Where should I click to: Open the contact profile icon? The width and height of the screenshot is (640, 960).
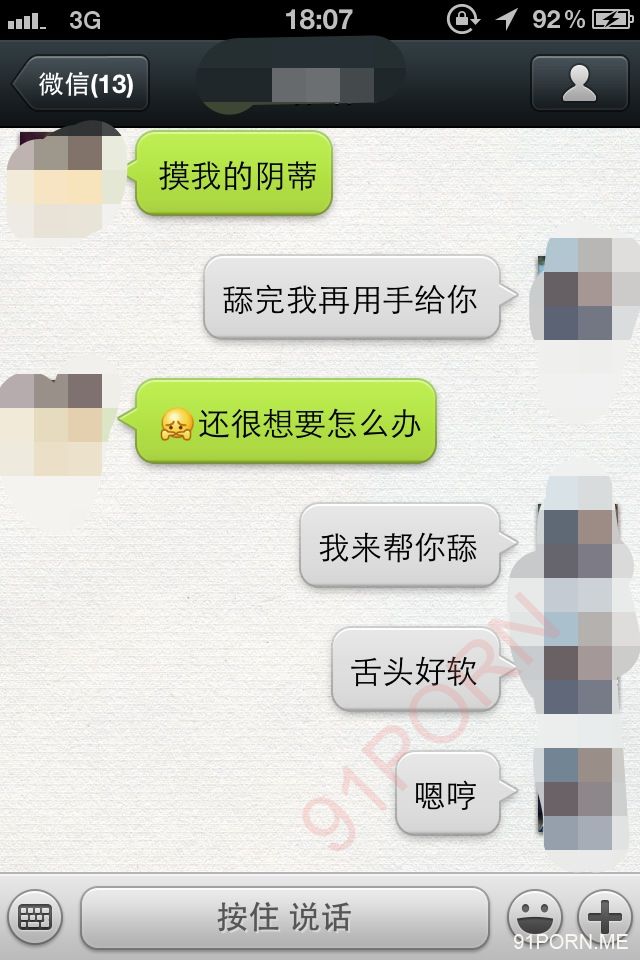pyautogui.click(x=579, y=84)
